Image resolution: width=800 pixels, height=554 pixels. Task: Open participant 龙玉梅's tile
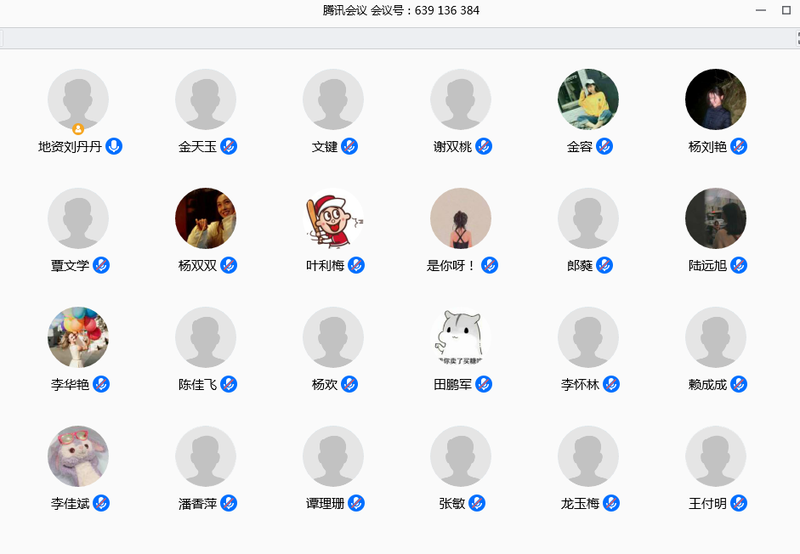coord(588,457)
